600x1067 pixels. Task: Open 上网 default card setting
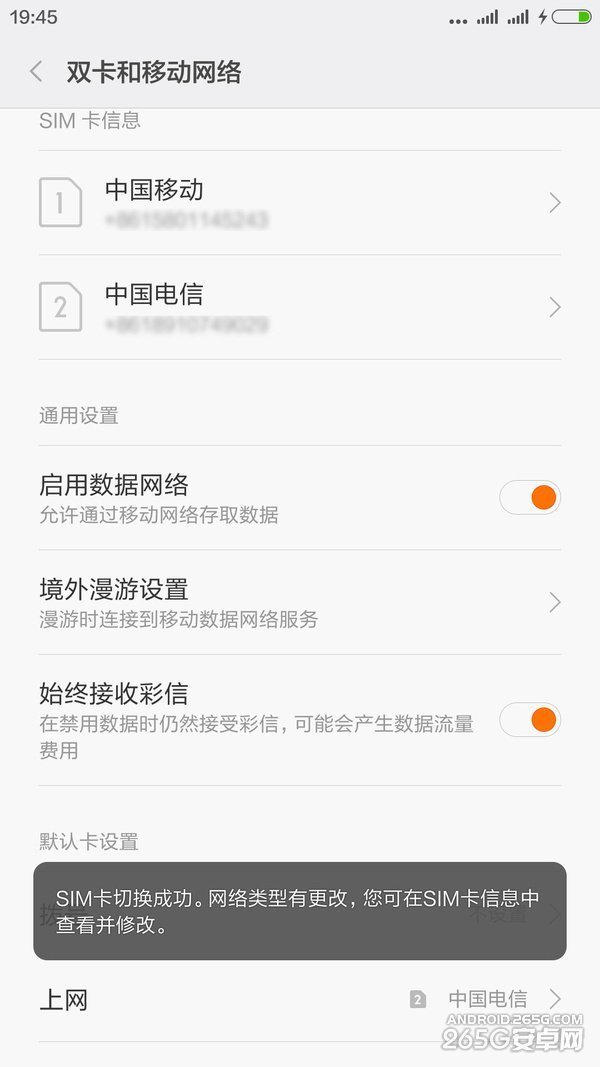300,998
